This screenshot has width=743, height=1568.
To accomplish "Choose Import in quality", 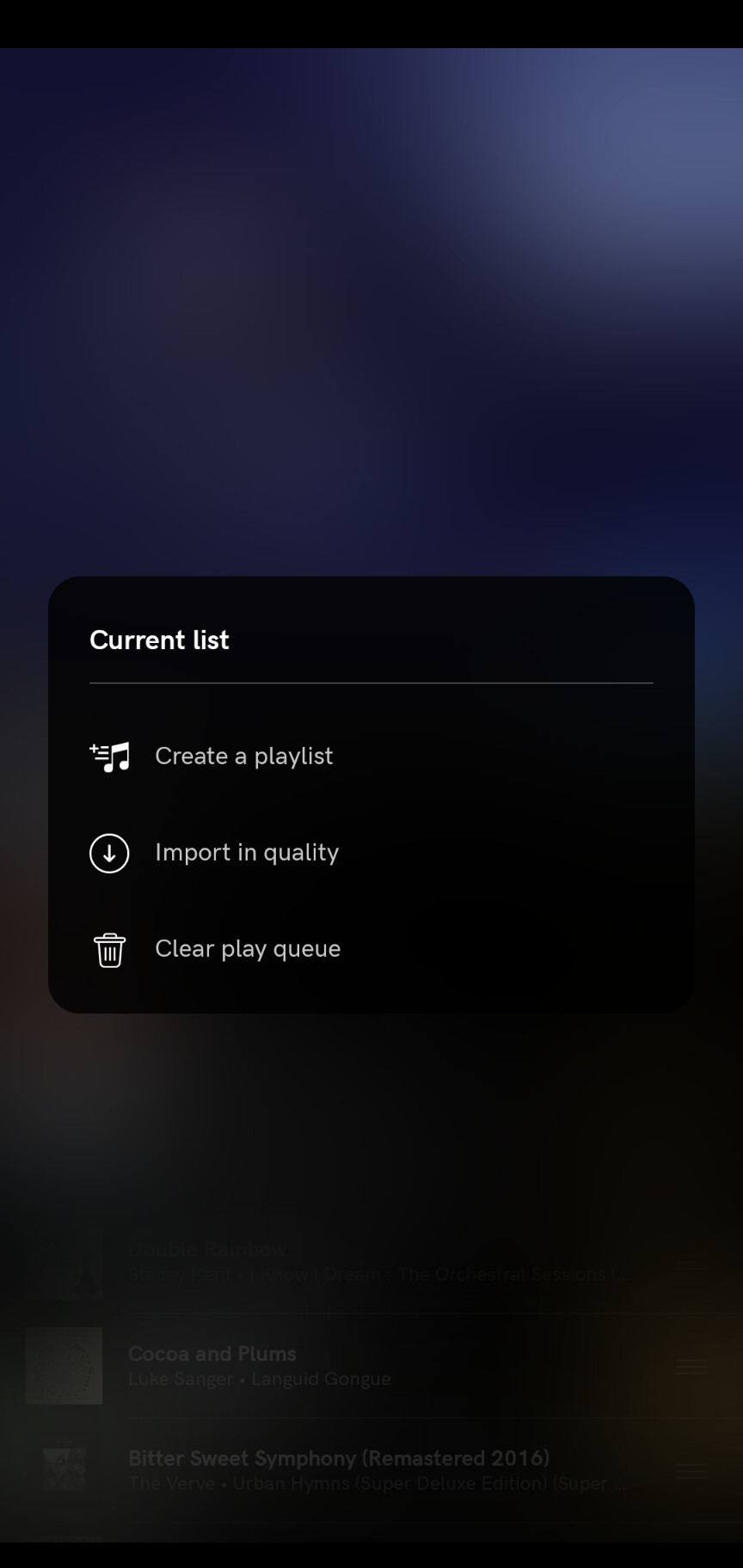I will 371,853.
